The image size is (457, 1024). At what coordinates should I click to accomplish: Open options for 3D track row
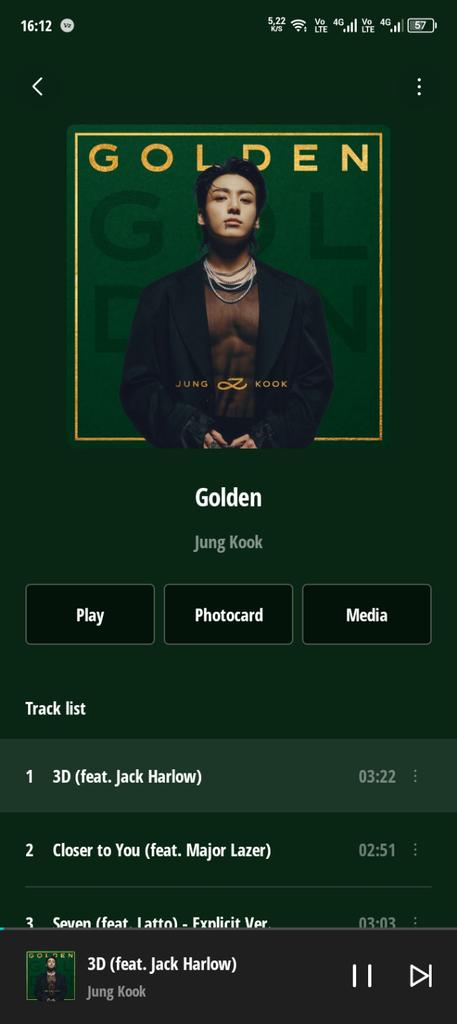[415, 776]
